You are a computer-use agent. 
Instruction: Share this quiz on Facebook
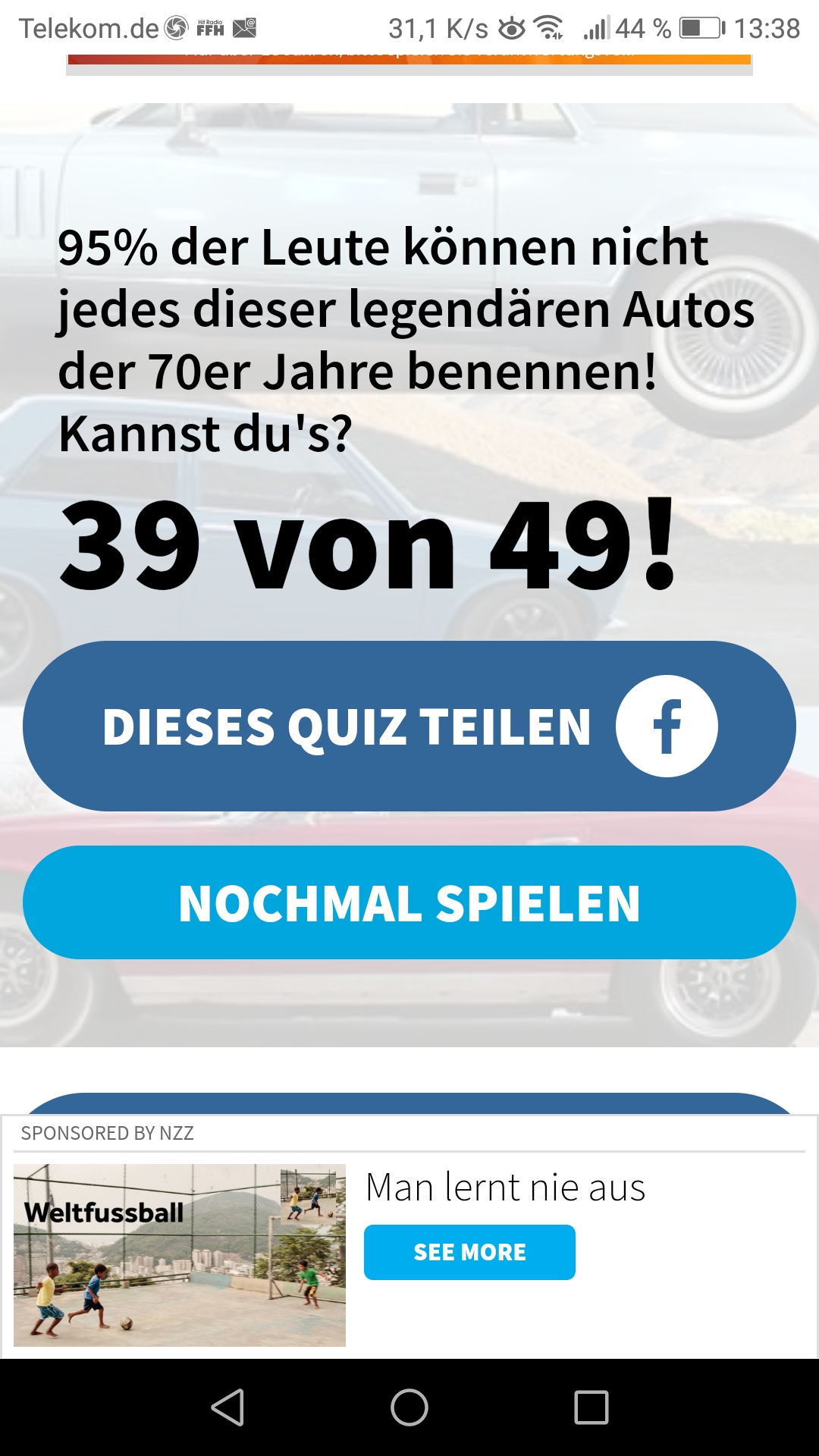point(409,726)
